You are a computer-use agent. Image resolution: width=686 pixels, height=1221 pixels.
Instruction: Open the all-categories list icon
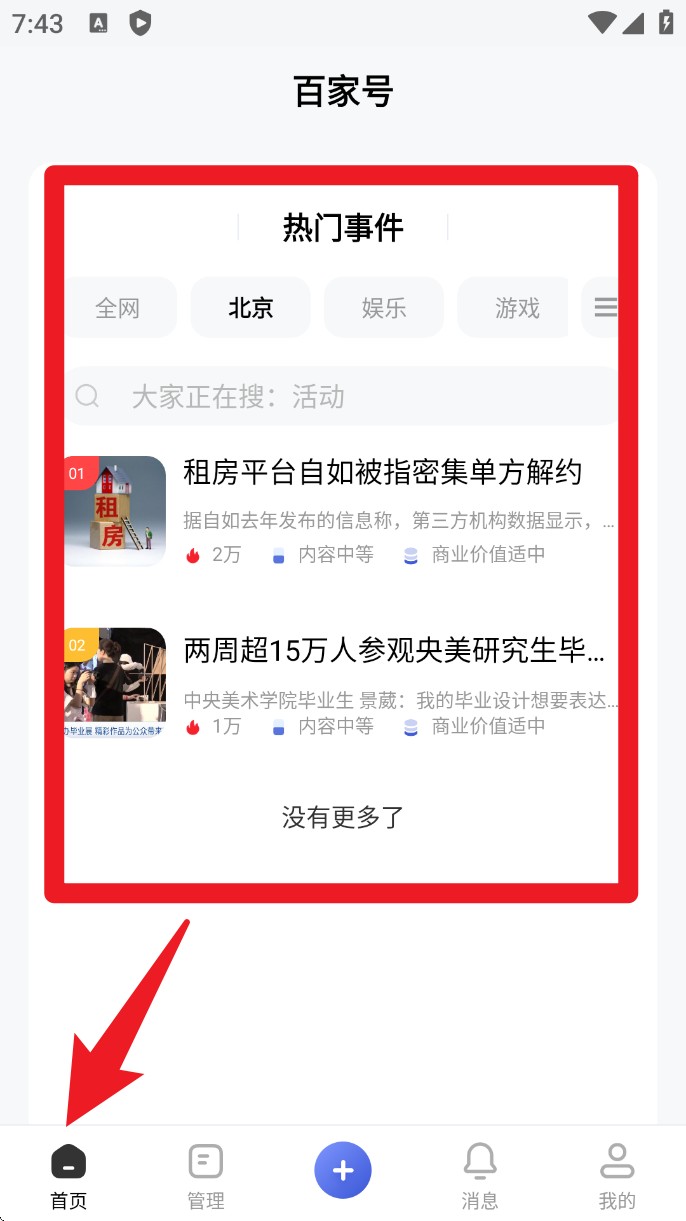pos(605,308)
